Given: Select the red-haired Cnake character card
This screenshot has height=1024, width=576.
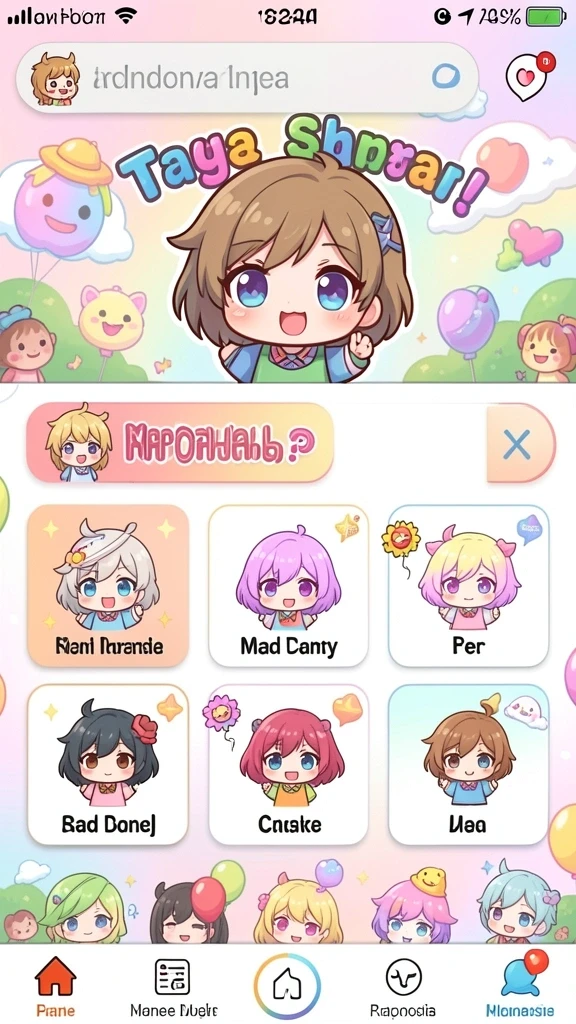Looking at the screenshot, I should (x=288, y=764).
